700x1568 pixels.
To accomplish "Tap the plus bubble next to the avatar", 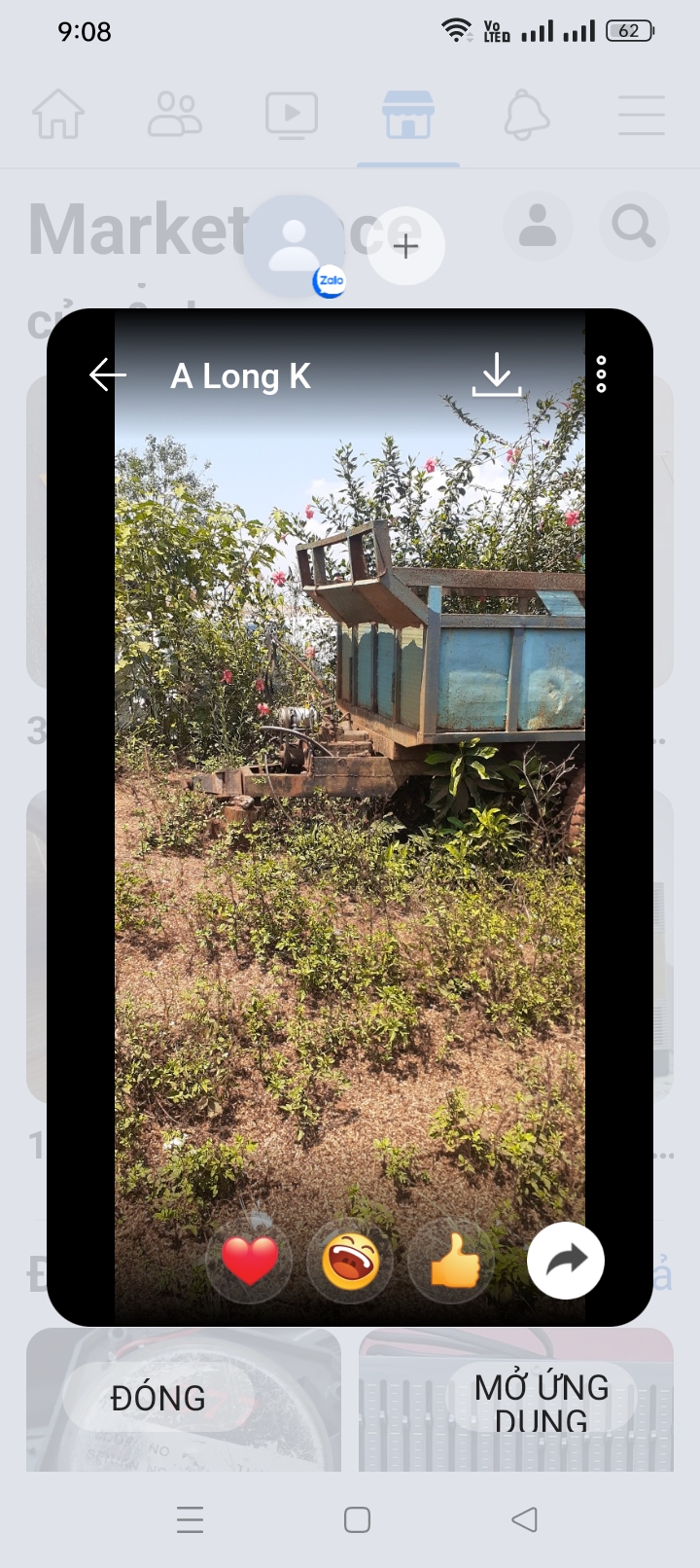I will click(x=405, y=246).
